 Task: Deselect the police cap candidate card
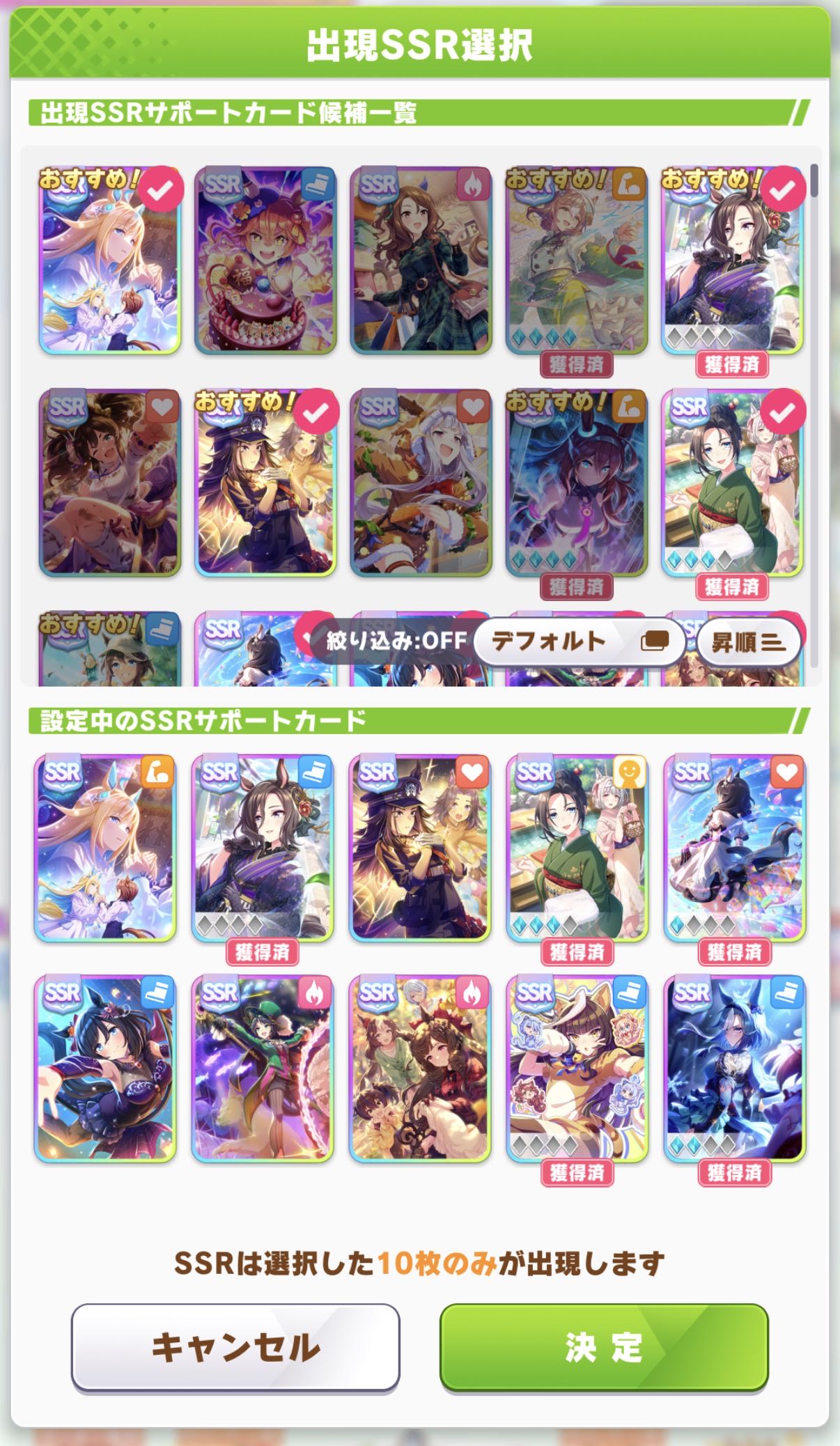(x=265, y=483)
